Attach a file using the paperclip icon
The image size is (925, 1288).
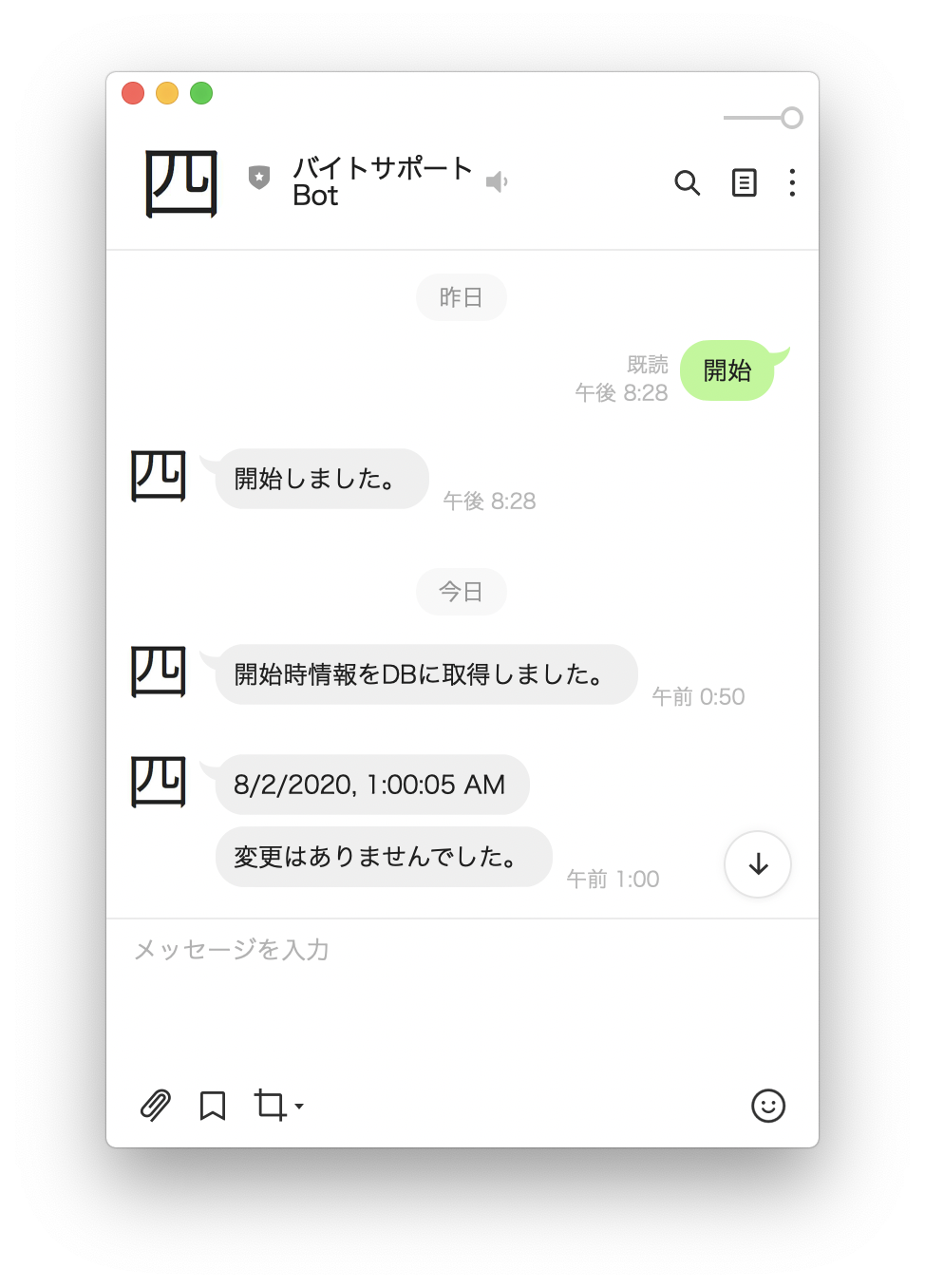(x=155, y=1106)
